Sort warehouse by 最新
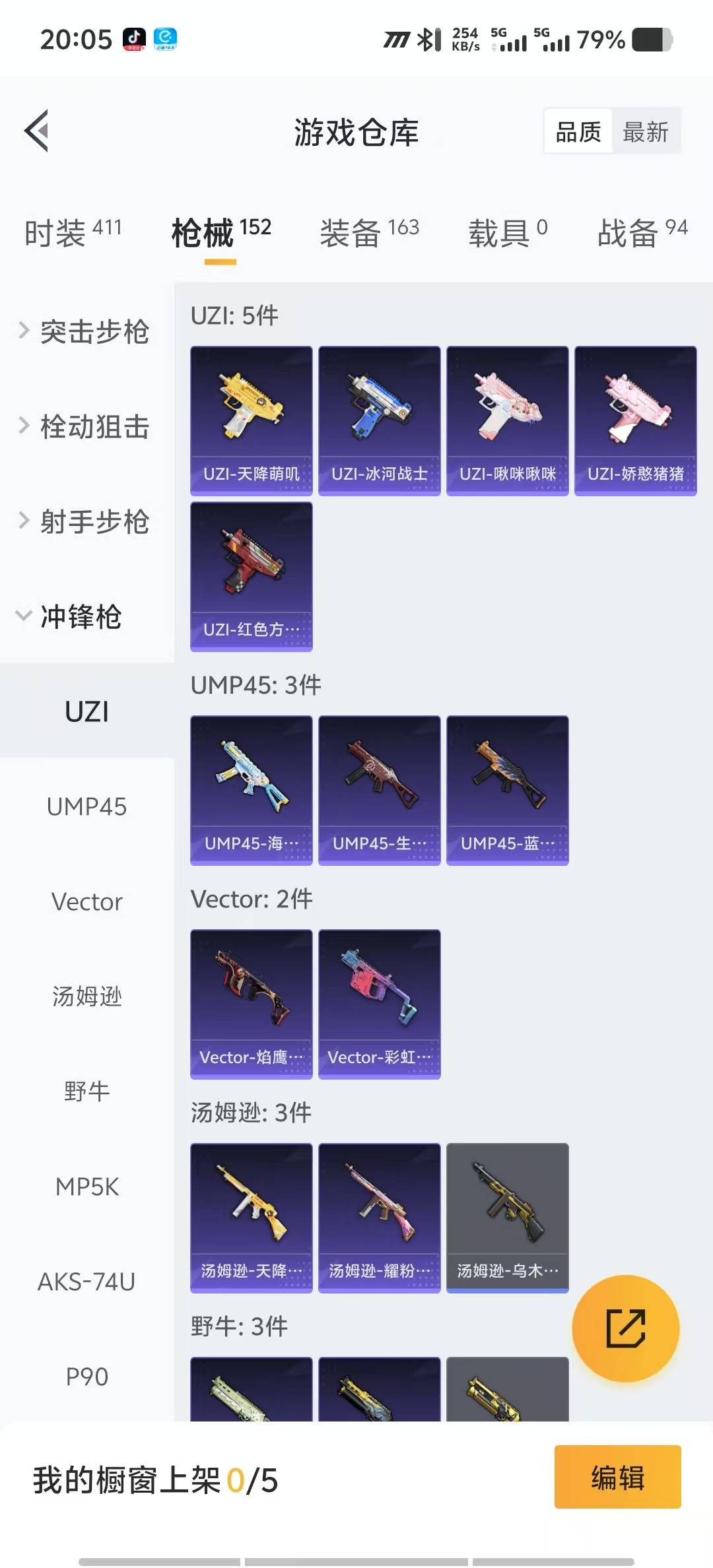 pos(645,132)
